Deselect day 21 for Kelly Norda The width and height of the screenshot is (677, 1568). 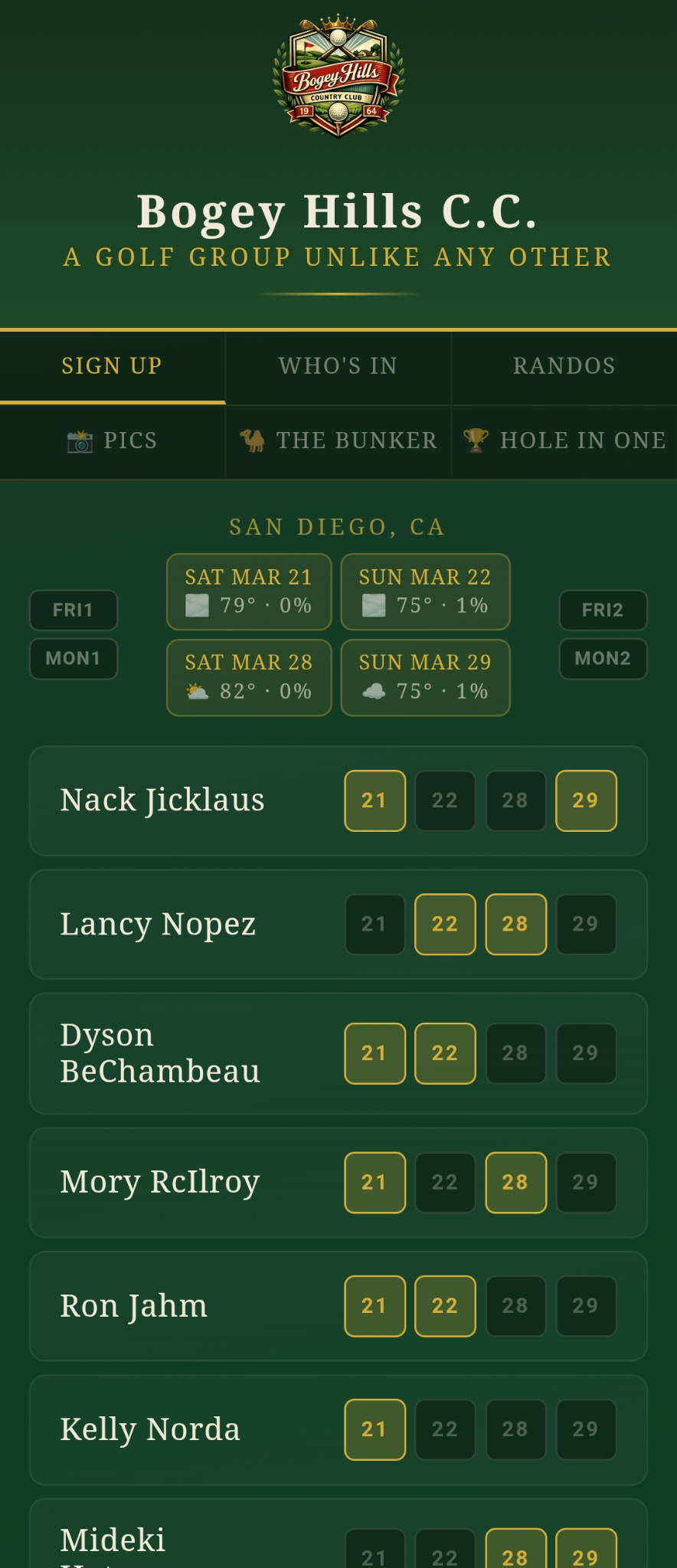point(374,1429)
